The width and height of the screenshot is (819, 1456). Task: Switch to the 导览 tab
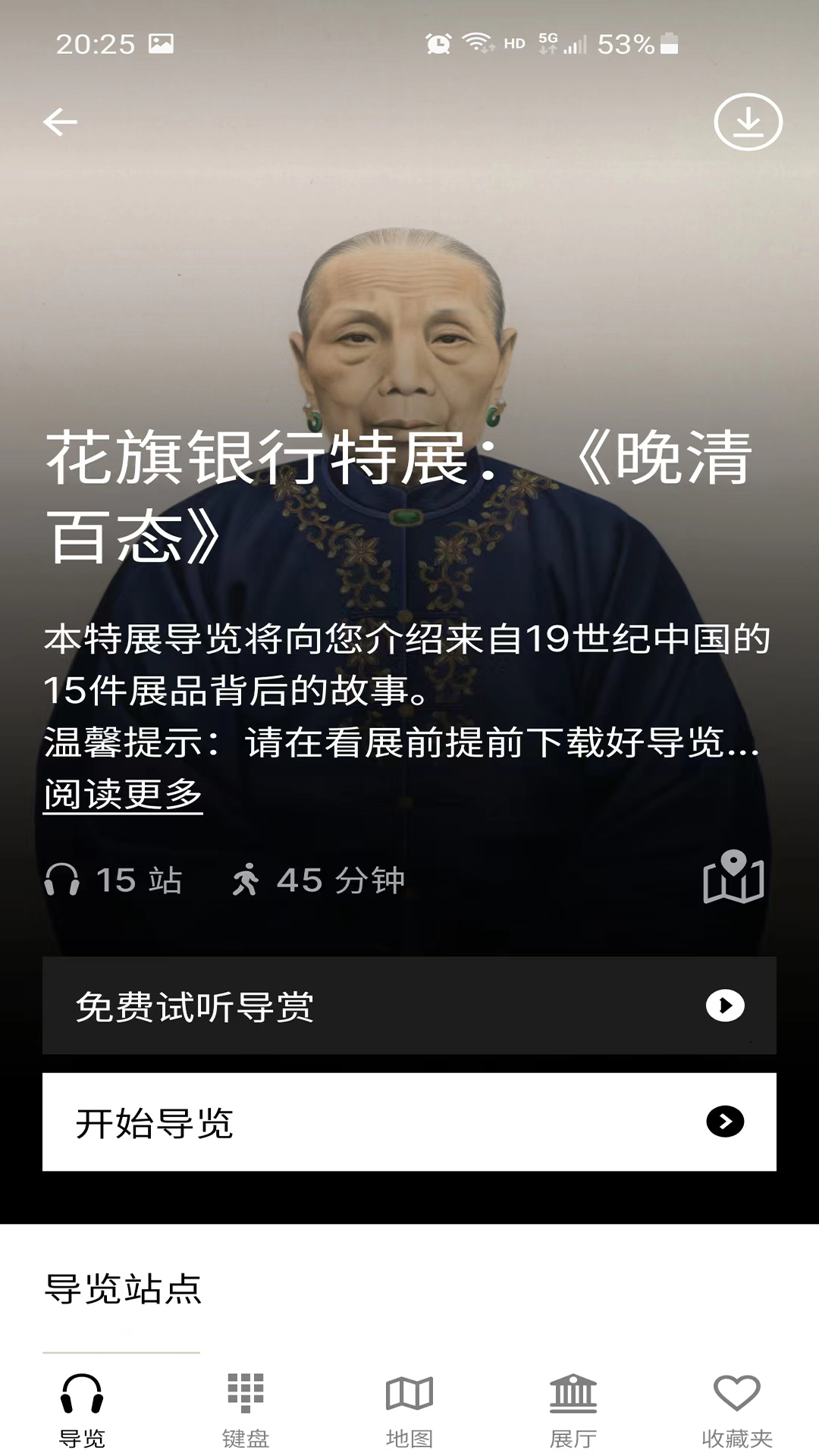[x=82, y=1409]
